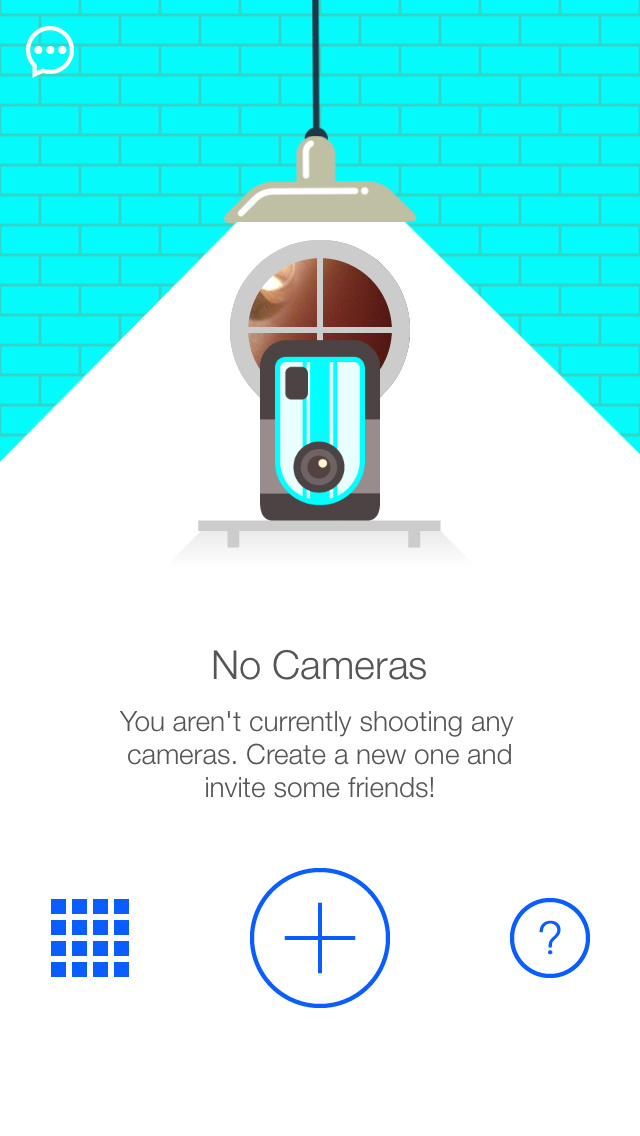Open the help question mark
This screenshot has width=640, height=1136.
tap(549, 938)
